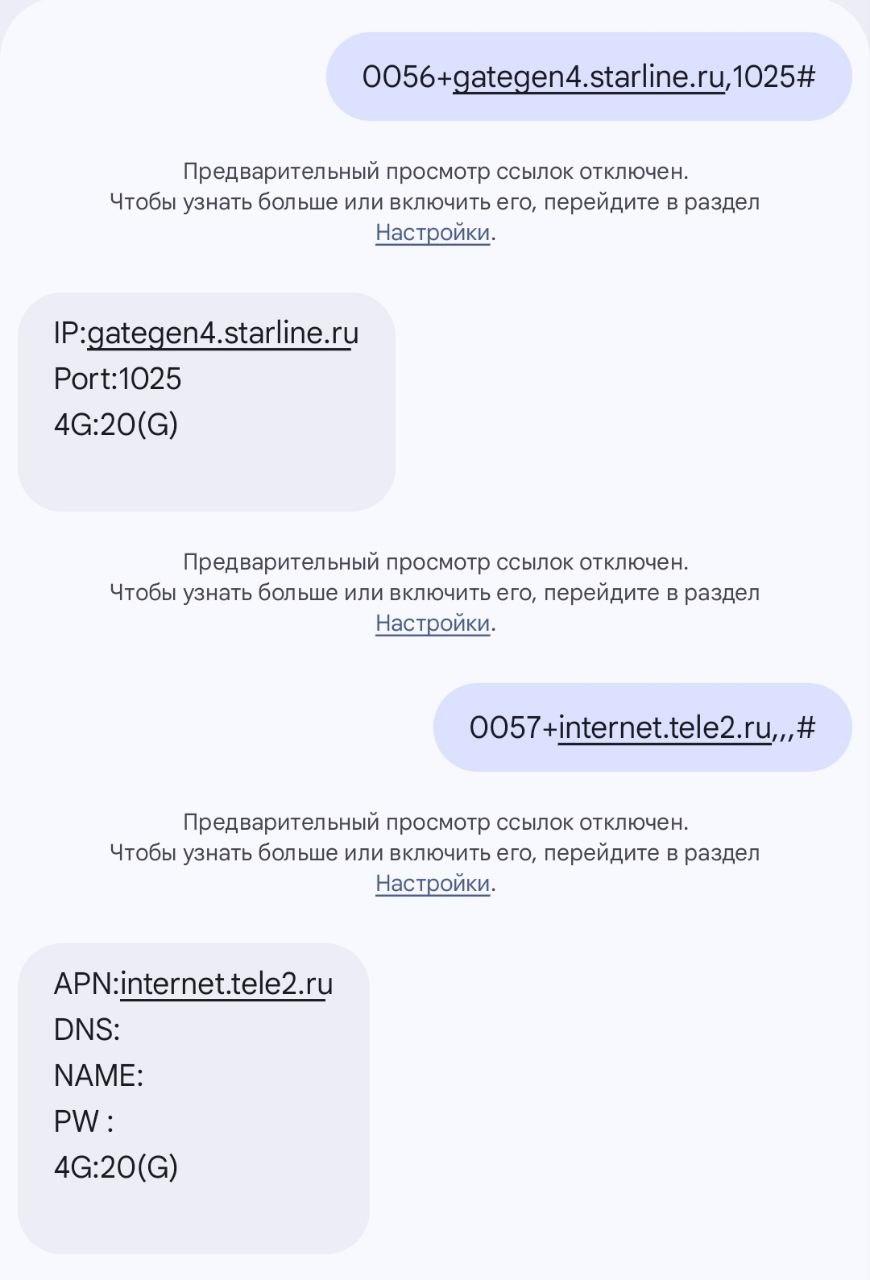Open the gategen4.starline.ru link after IP:
870x1280 pixels.
pyautogui.click(x=220, y=334)
